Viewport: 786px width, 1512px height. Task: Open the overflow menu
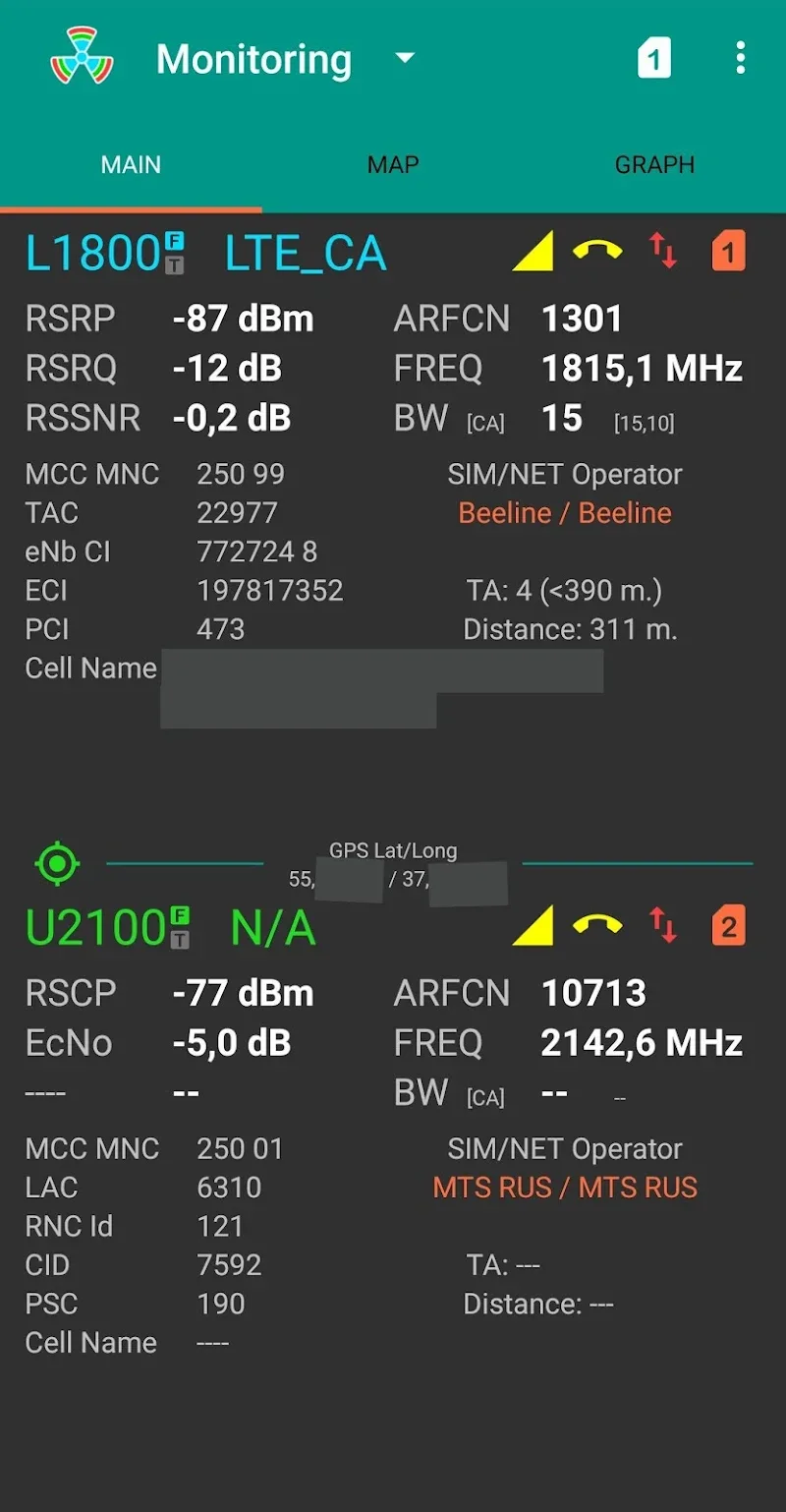(741, 59)
